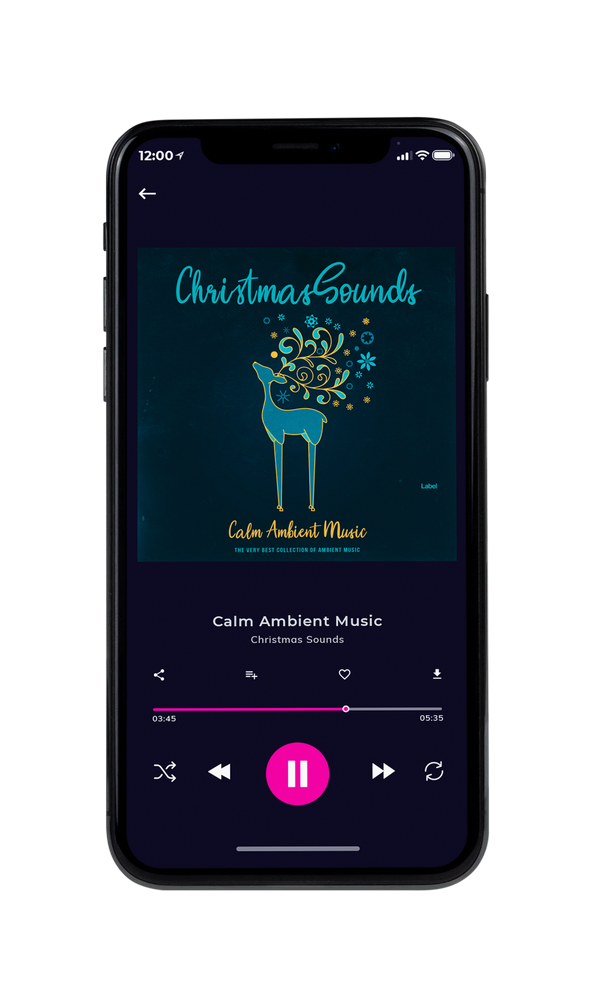Share this track
The width and height of the screenshot is (600, 1000).
(x=159, y=675)
